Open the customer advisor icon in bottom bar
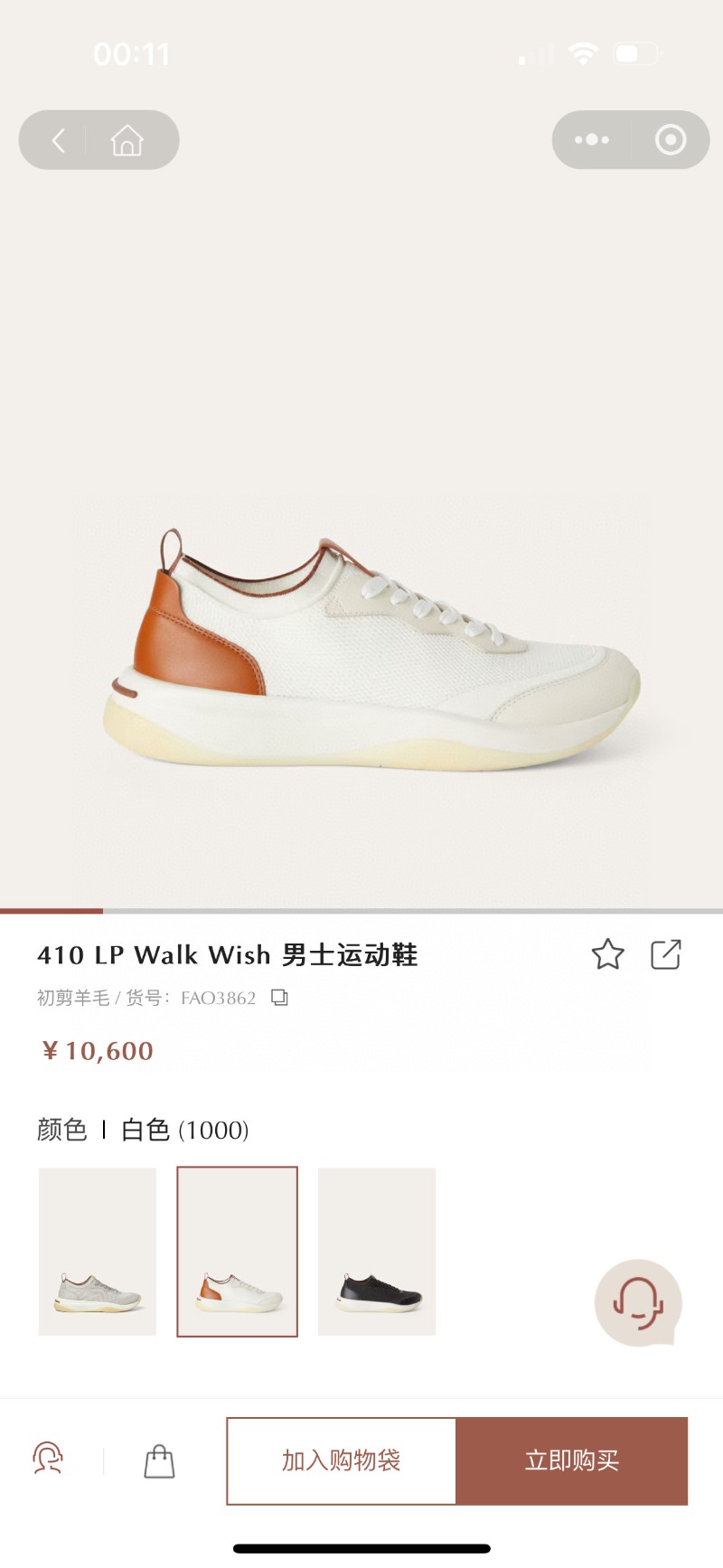The height and width of the screenshot is (1568, 723). pos(48,1459)
